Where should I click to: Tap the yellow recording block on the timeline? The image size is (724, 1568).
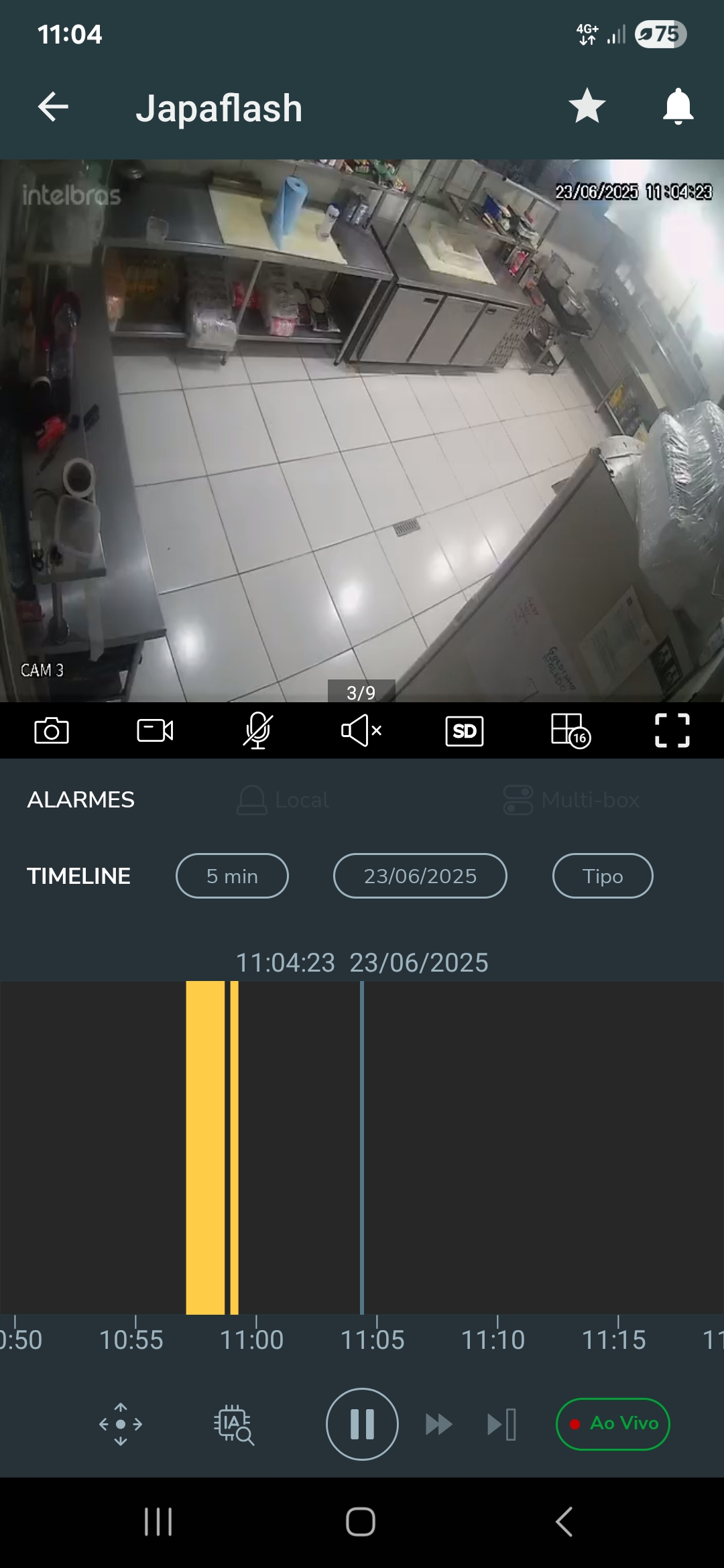[x=205, y=1147]
